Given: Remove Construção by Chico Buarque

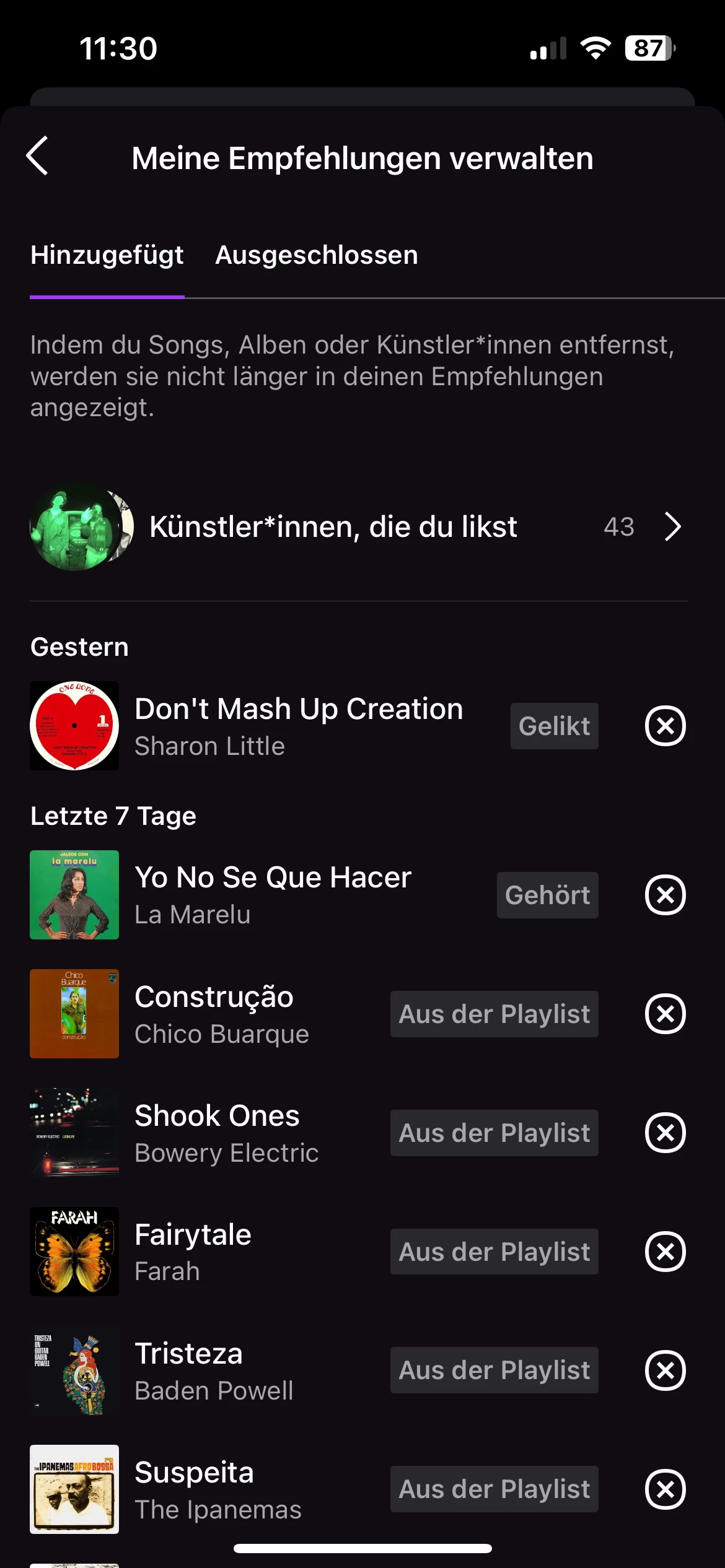Looking at the screenshot, I should (x=665, y=1014).
